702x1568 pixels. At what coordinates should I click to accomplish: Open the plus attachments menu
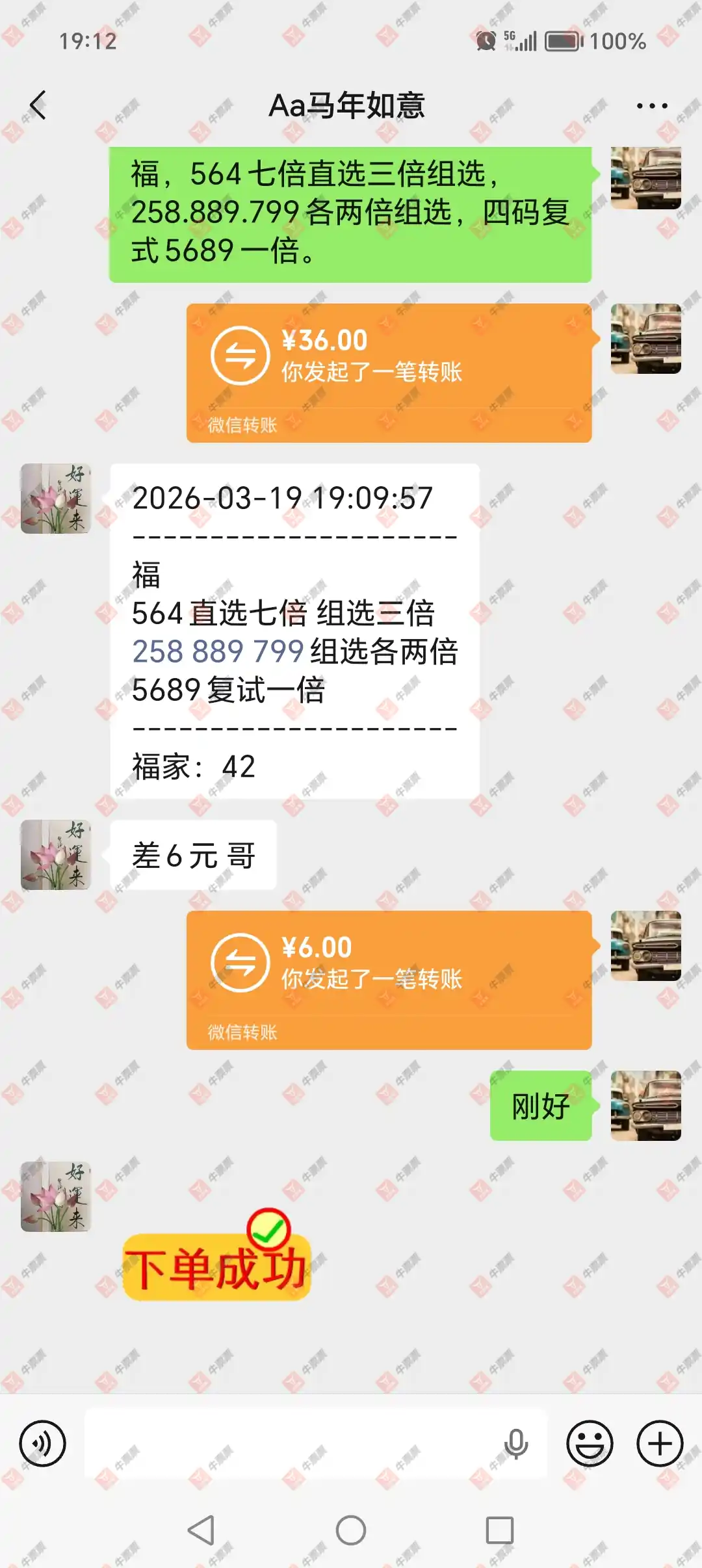click(659, 1443)
